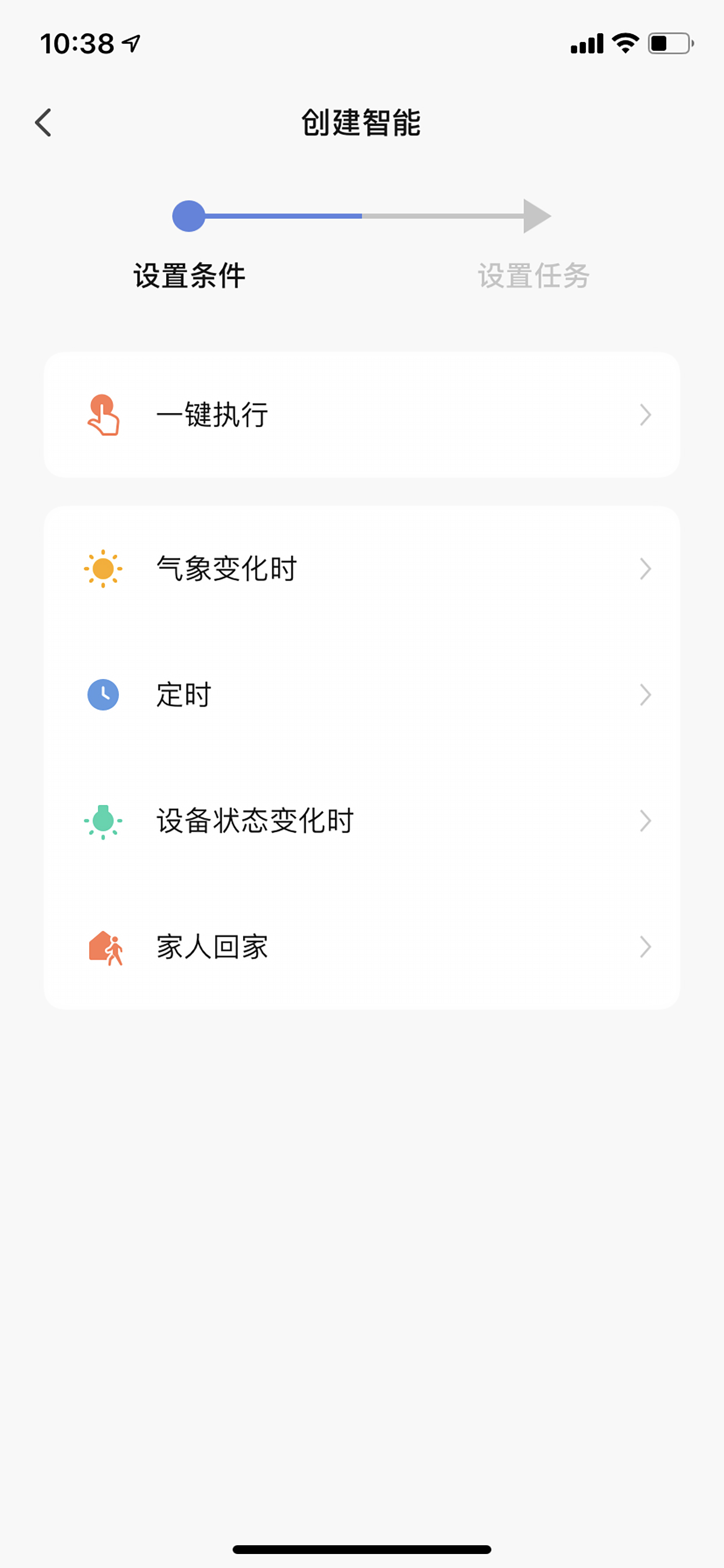Open 设备状态变化时 condition
Screen dimensions: 724x1568
362,821
